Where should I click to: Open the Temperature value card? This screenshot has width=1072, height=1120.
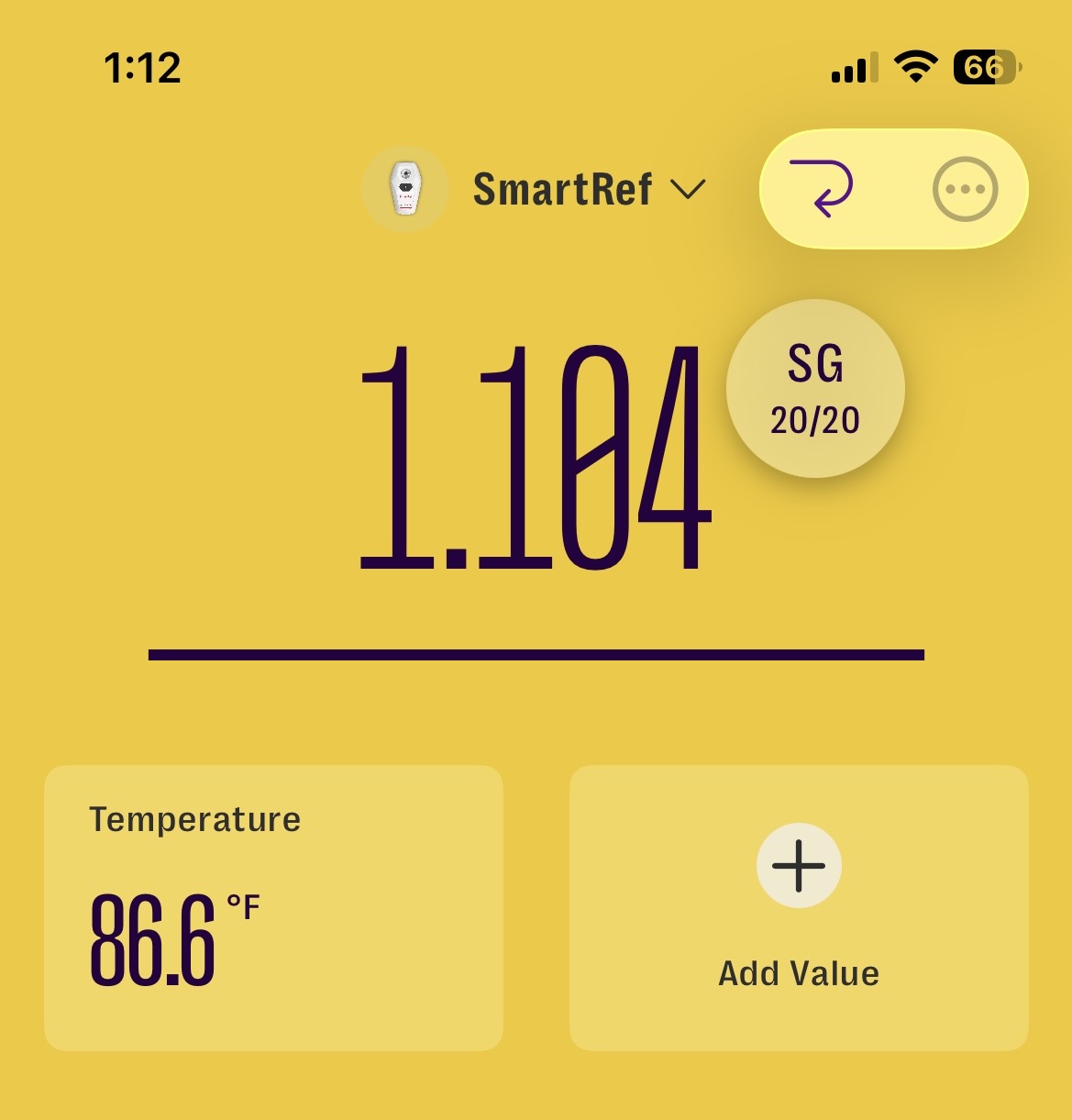[x=273, y=907]
